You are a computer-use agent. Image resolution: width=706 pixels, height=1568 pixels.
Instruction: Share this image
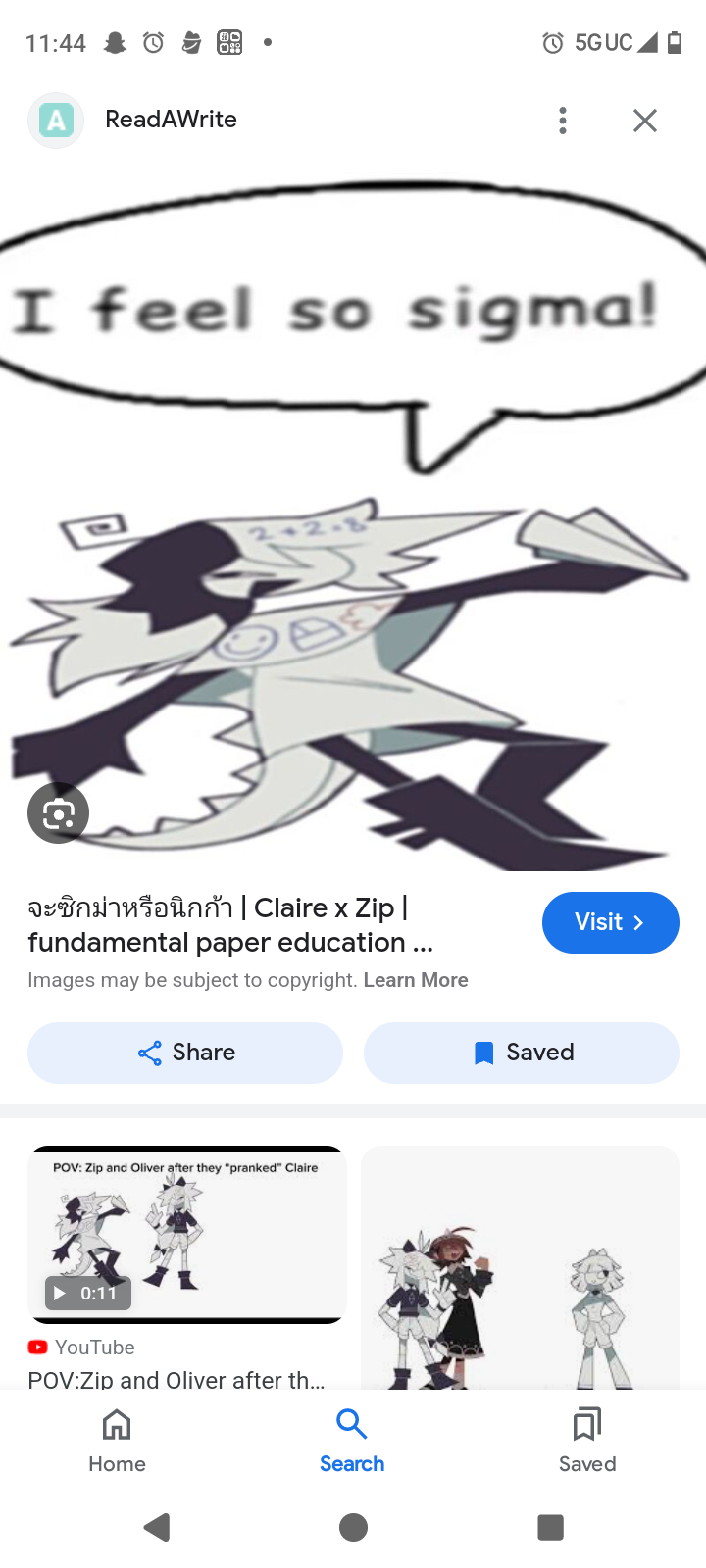[185, 1053]
